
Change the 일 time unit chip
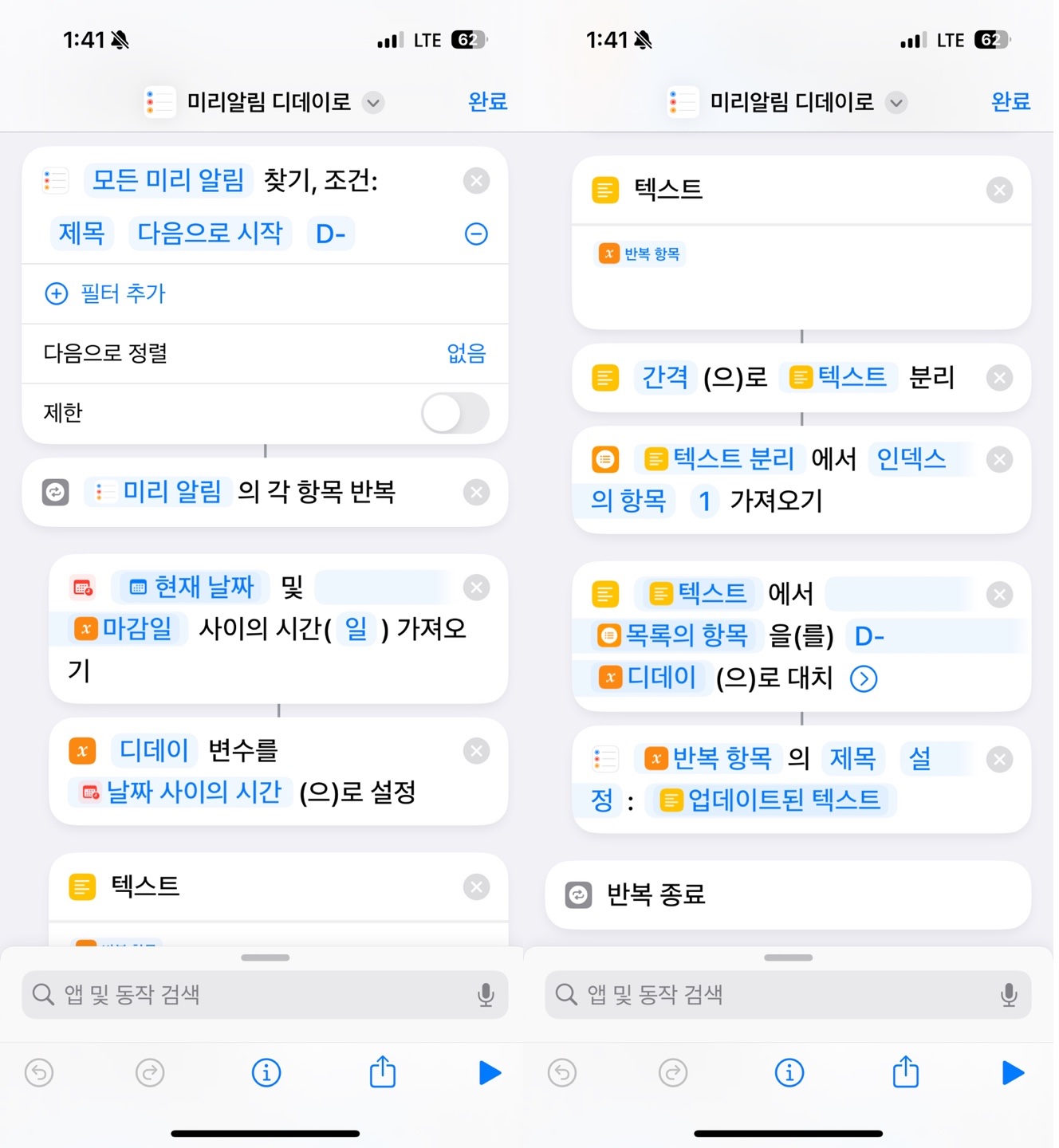coord(356,629)
